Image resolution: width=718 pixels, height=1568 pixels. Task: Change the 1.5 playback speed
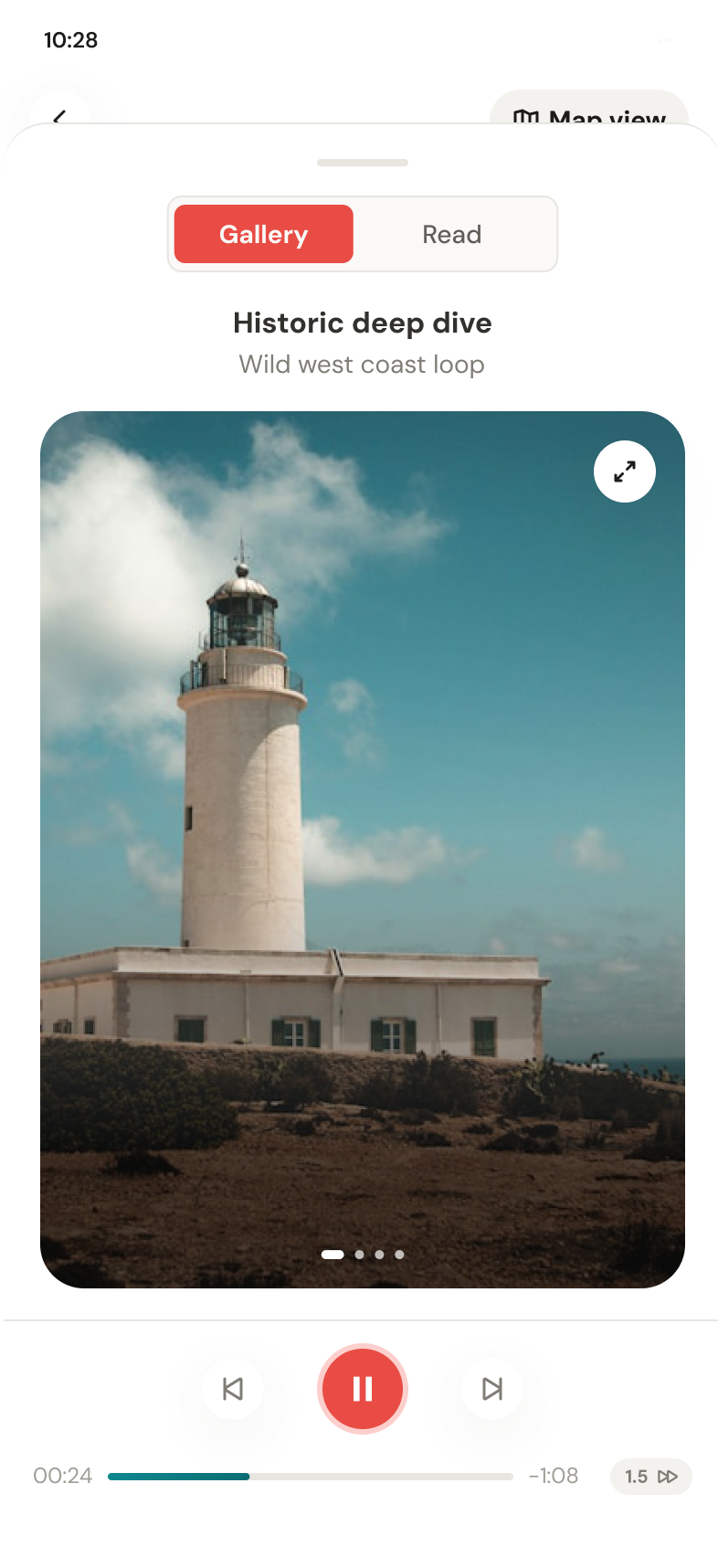pyautogui.click(x=651, y=1477)
